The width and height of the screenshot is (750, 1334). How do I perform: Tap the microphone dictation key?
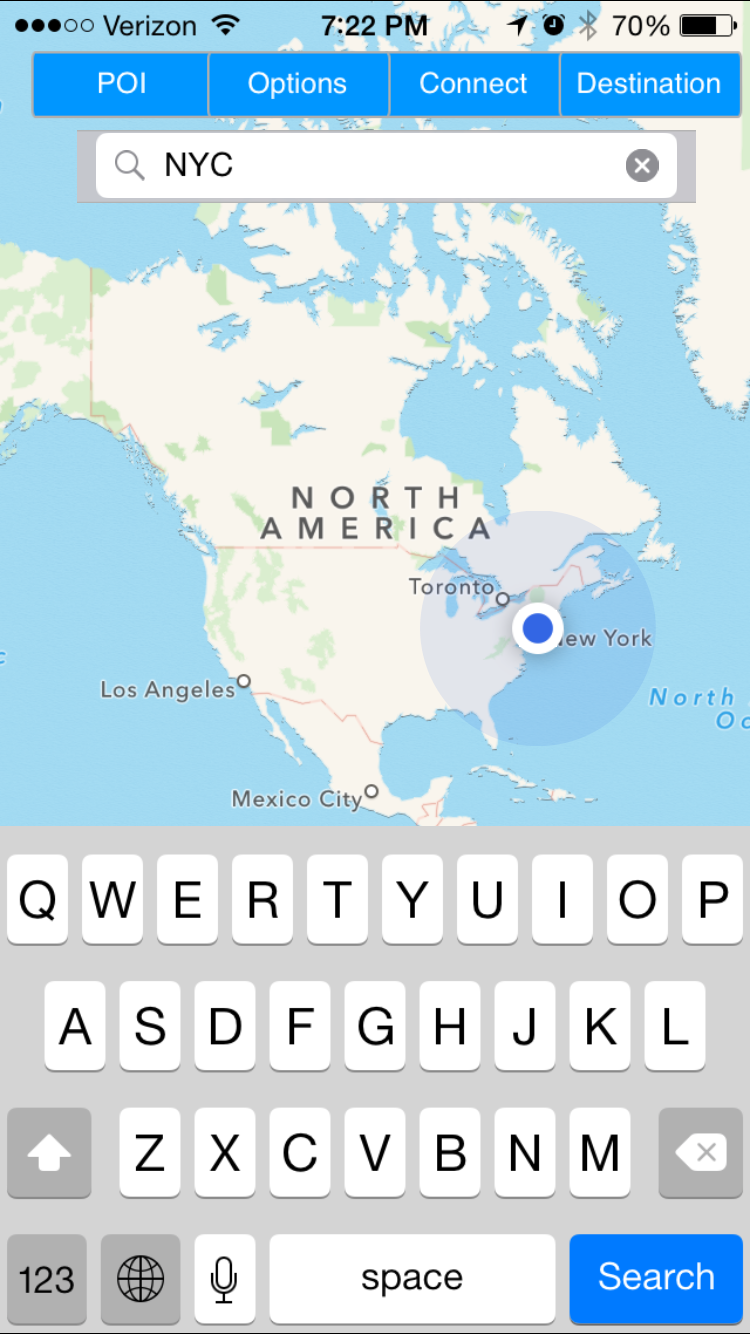224,1278
